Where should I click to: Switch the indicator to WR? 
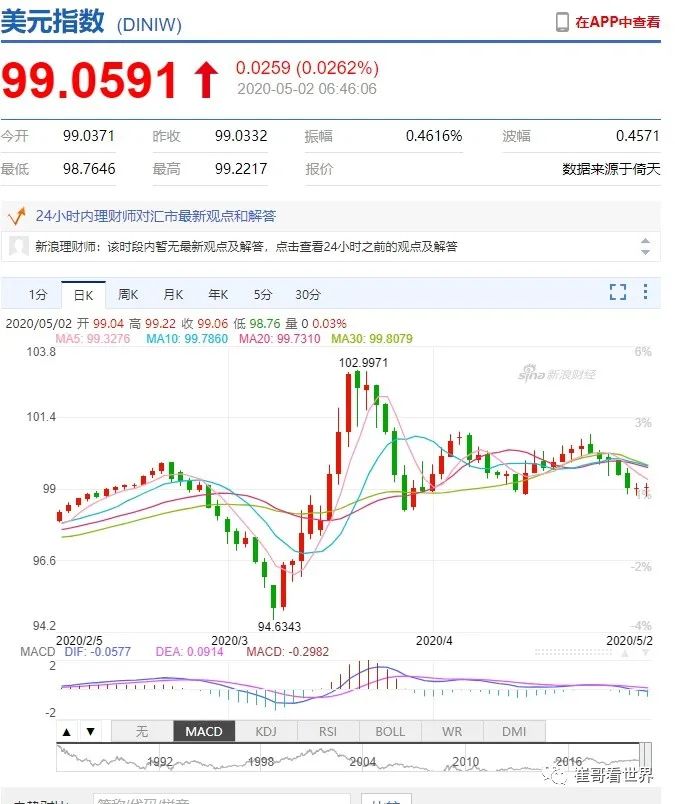(x=452, y=731)
